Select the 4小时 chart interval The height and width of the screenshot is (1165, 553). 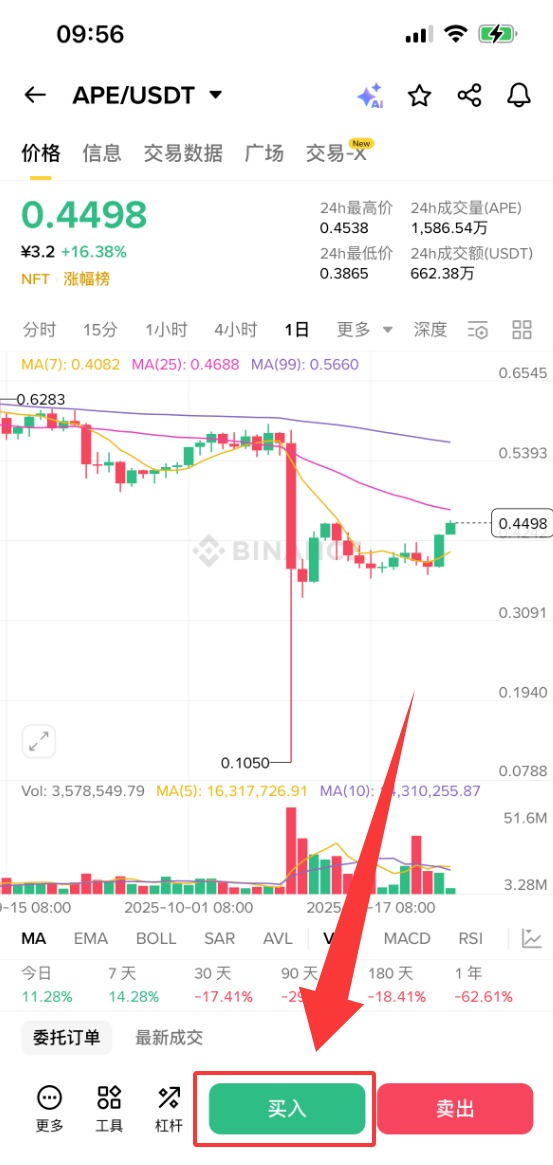236,329
